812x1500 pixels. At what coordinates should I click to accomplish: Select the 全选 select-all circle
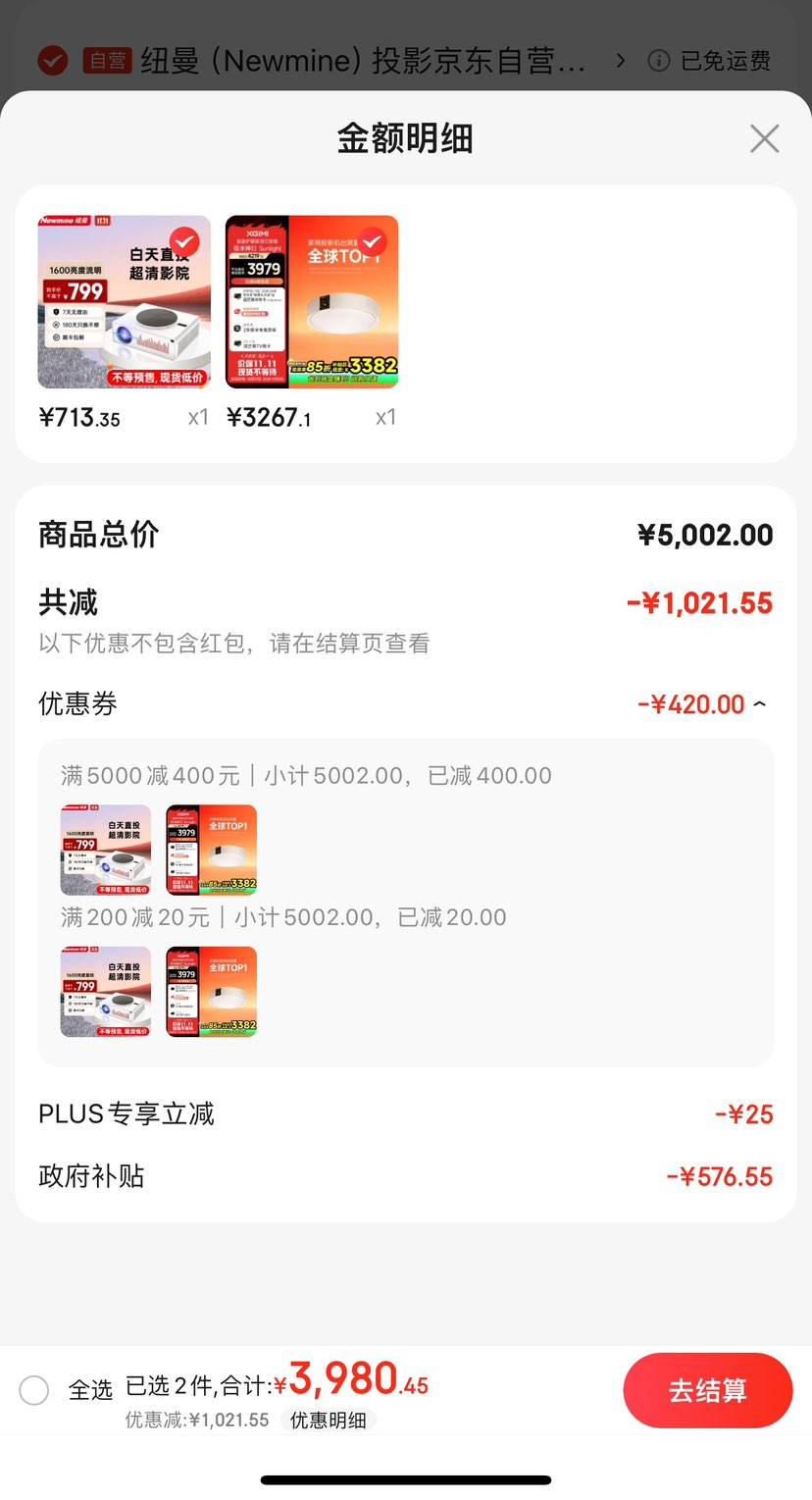[34, 1390]
